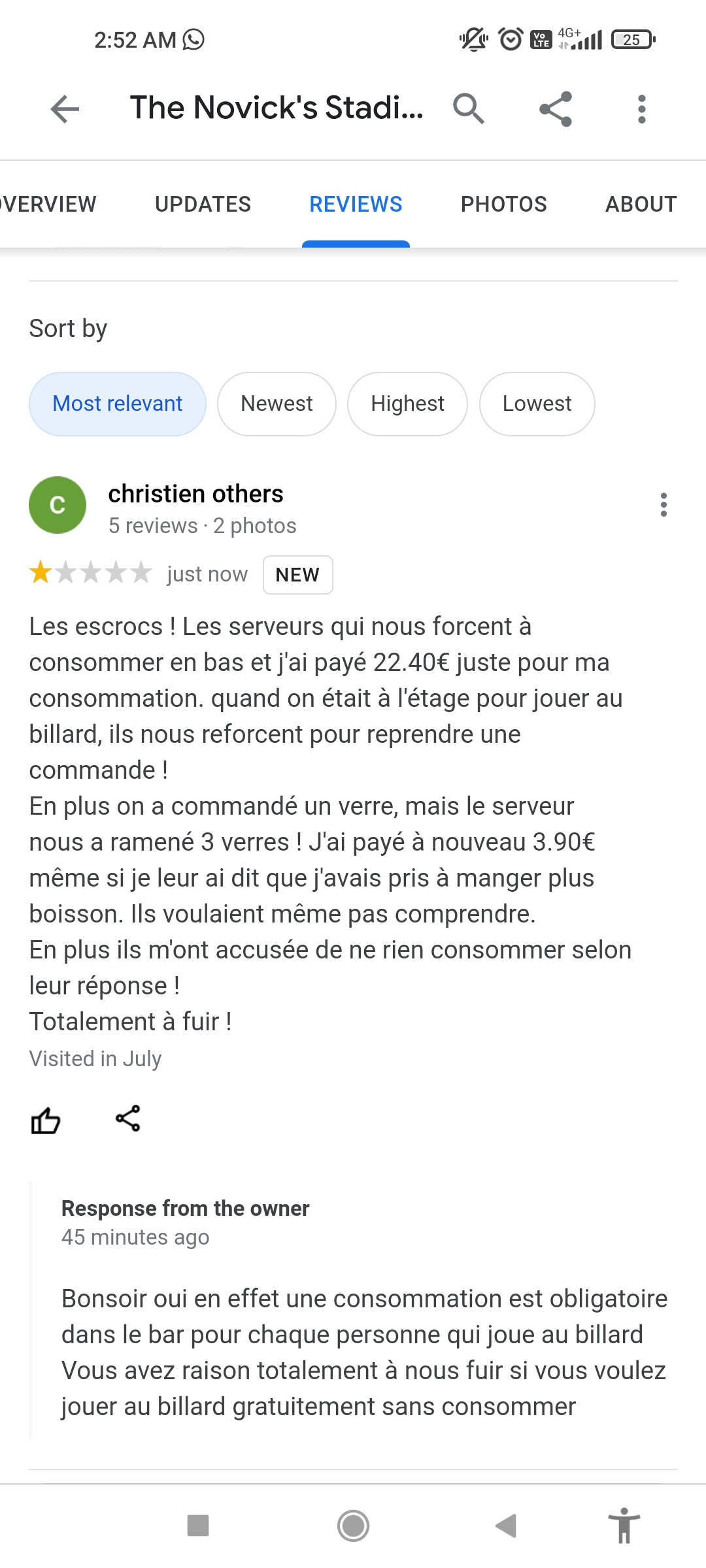
Task: Select the Most relevant sort chip
Action: 118,404
